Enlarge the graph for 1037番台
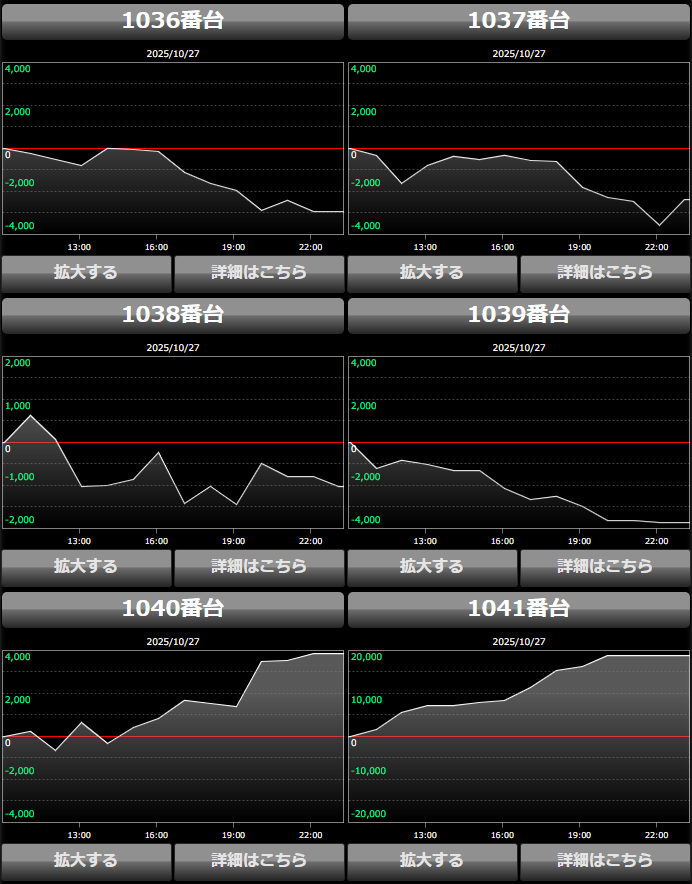The image size is (692, 884). (x=432, y=272)
